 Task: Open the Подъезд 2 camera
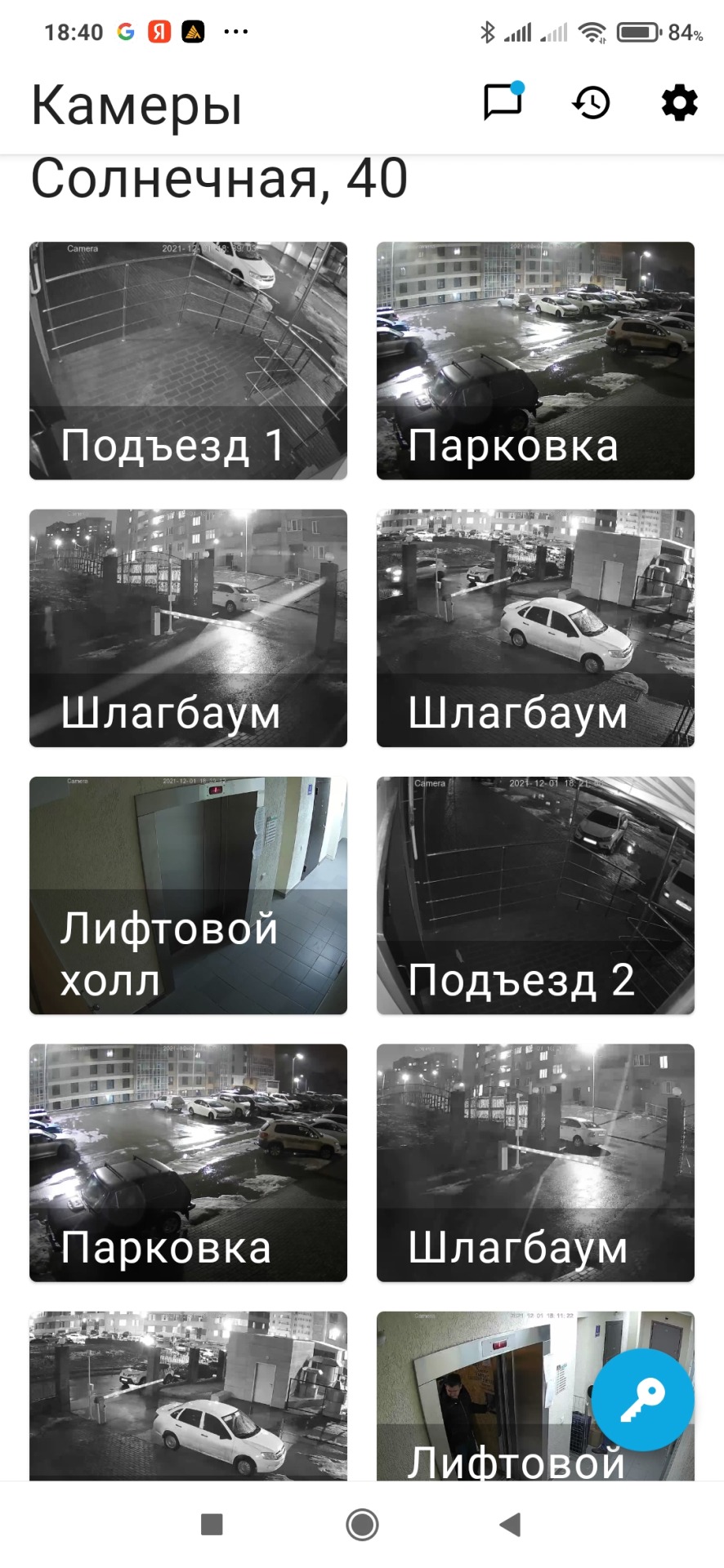point(535,895)
